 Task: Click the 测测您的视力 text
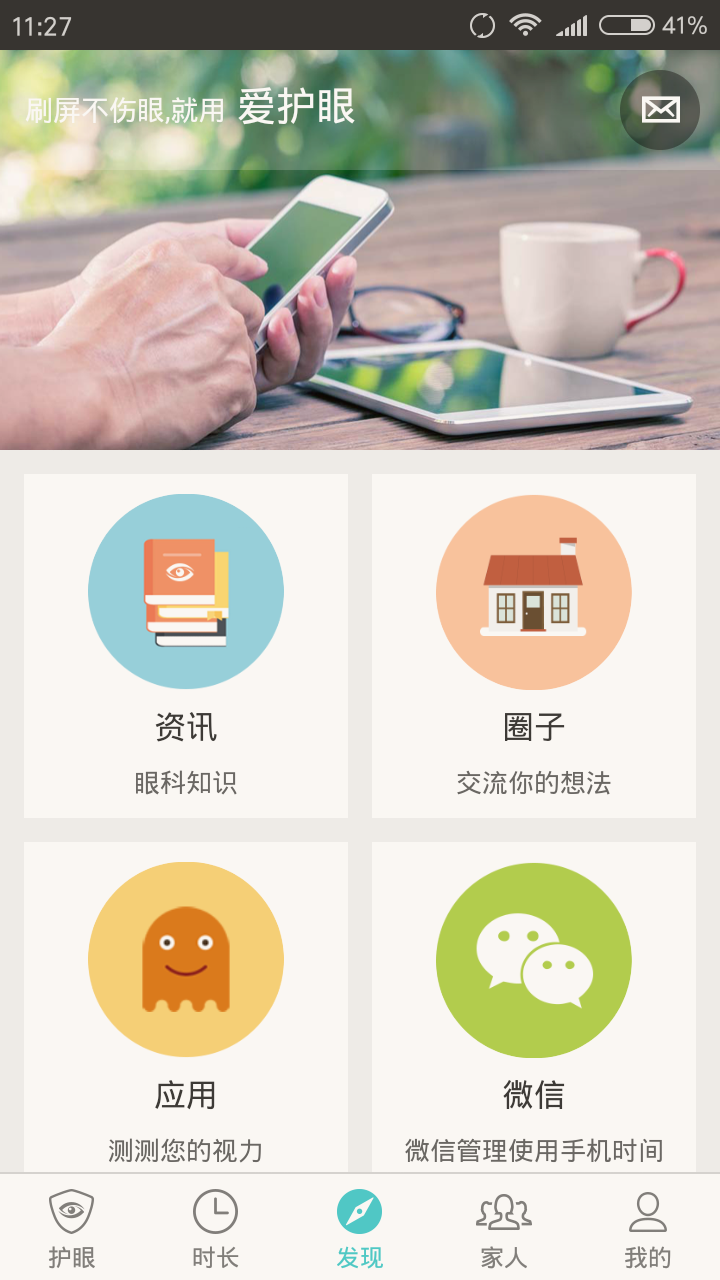(186, 1151)
